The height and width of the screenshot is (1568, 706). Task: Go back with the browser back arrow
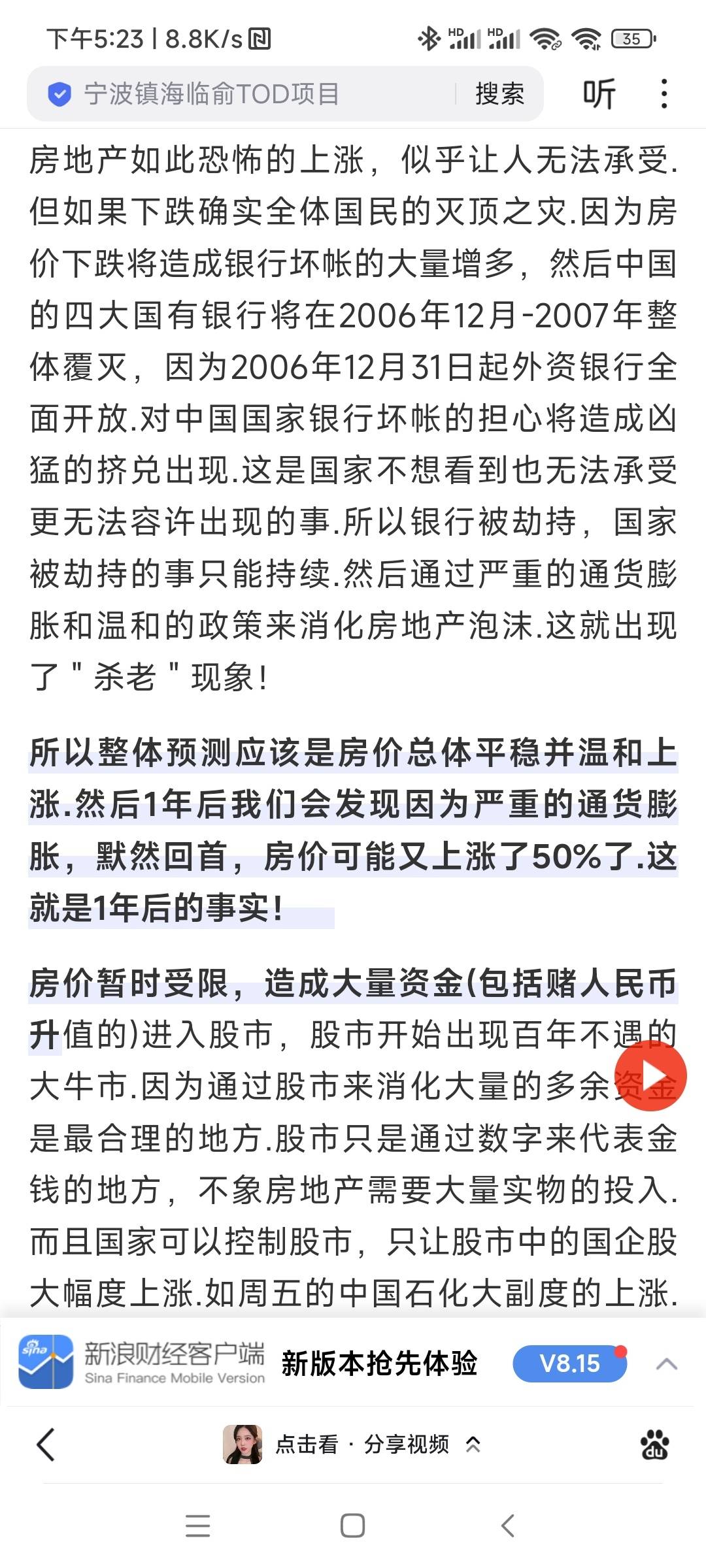(x=46, y=1445)
